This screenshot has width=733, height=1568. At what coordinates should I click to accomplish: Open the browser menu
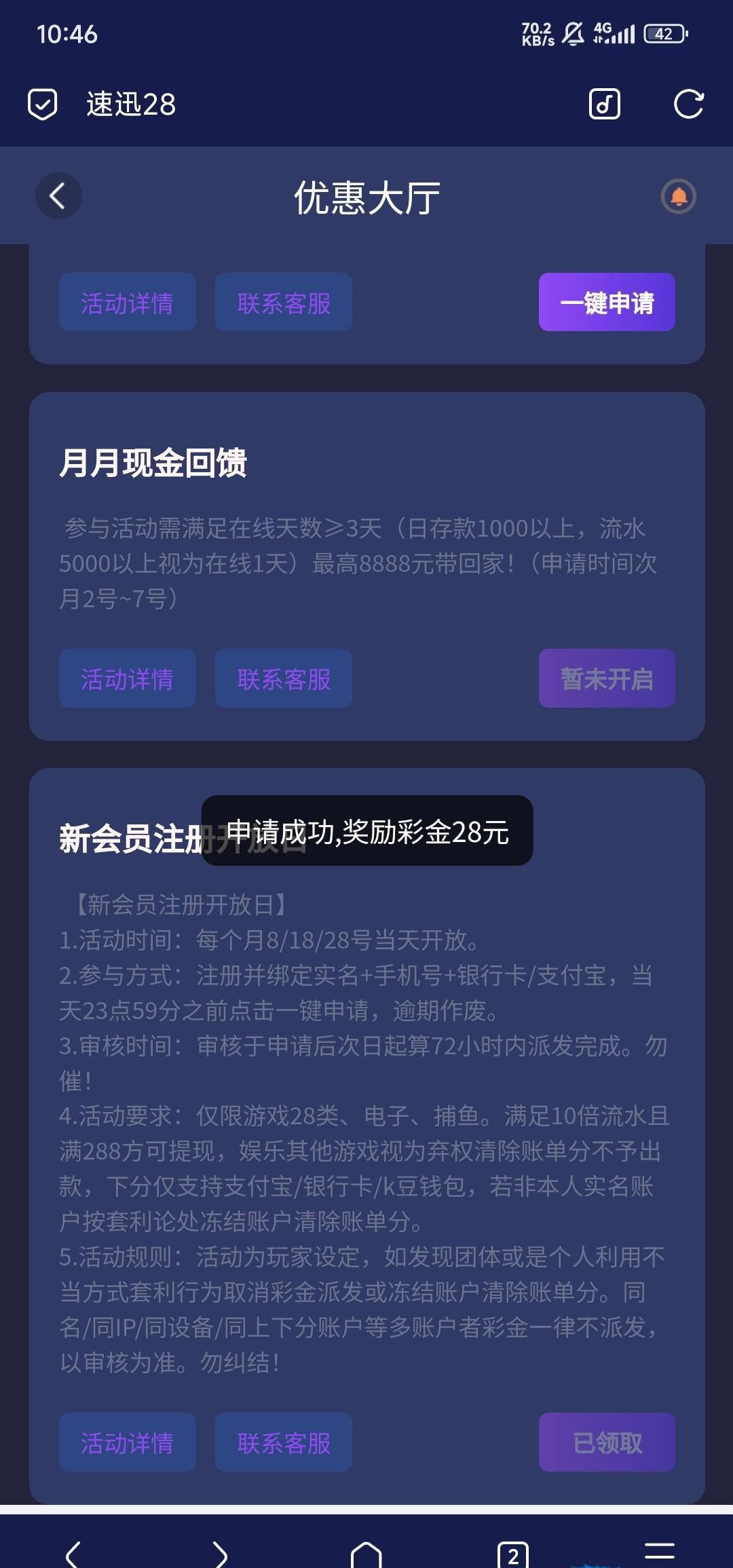tap(659, 1551)
